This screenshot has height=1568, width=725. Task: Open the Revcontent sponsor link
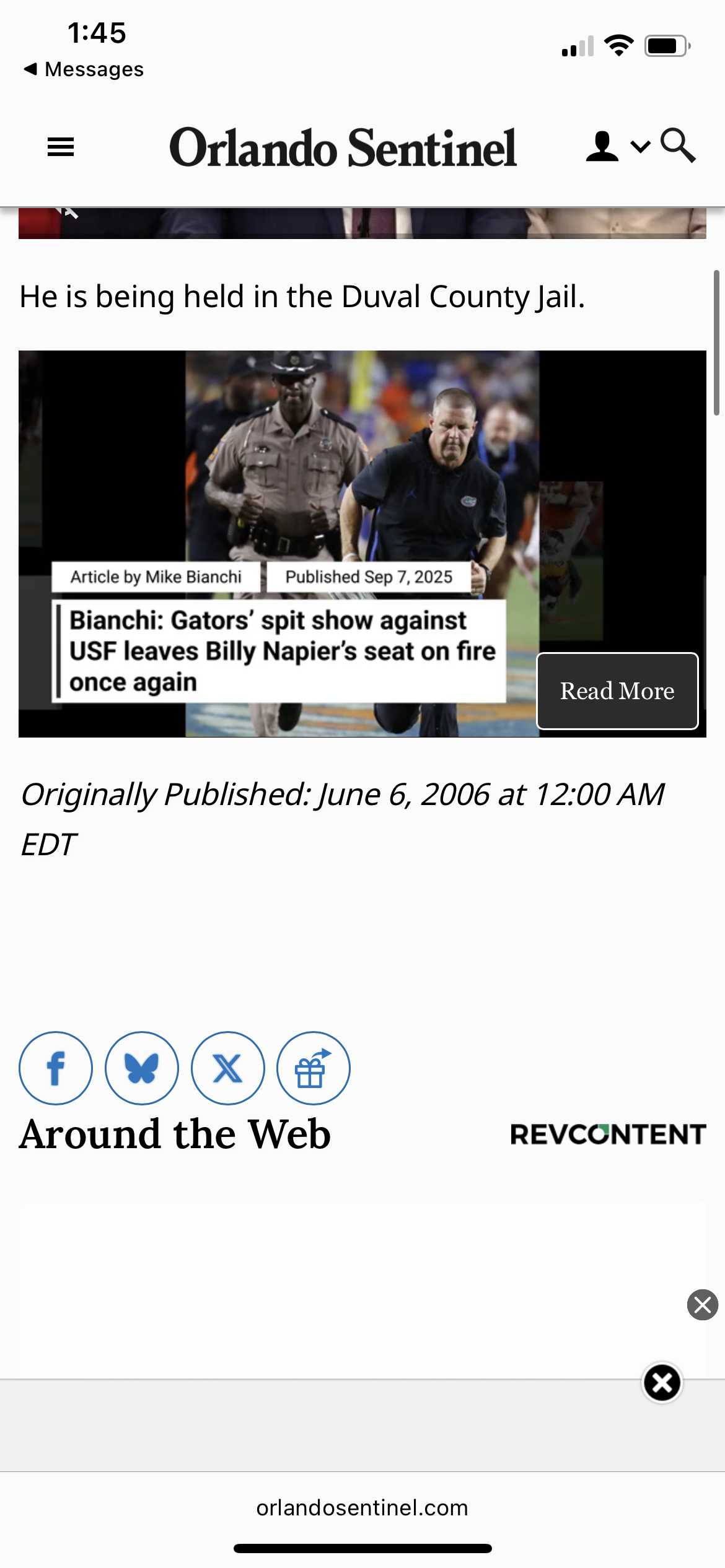(x=608, y=1135)
